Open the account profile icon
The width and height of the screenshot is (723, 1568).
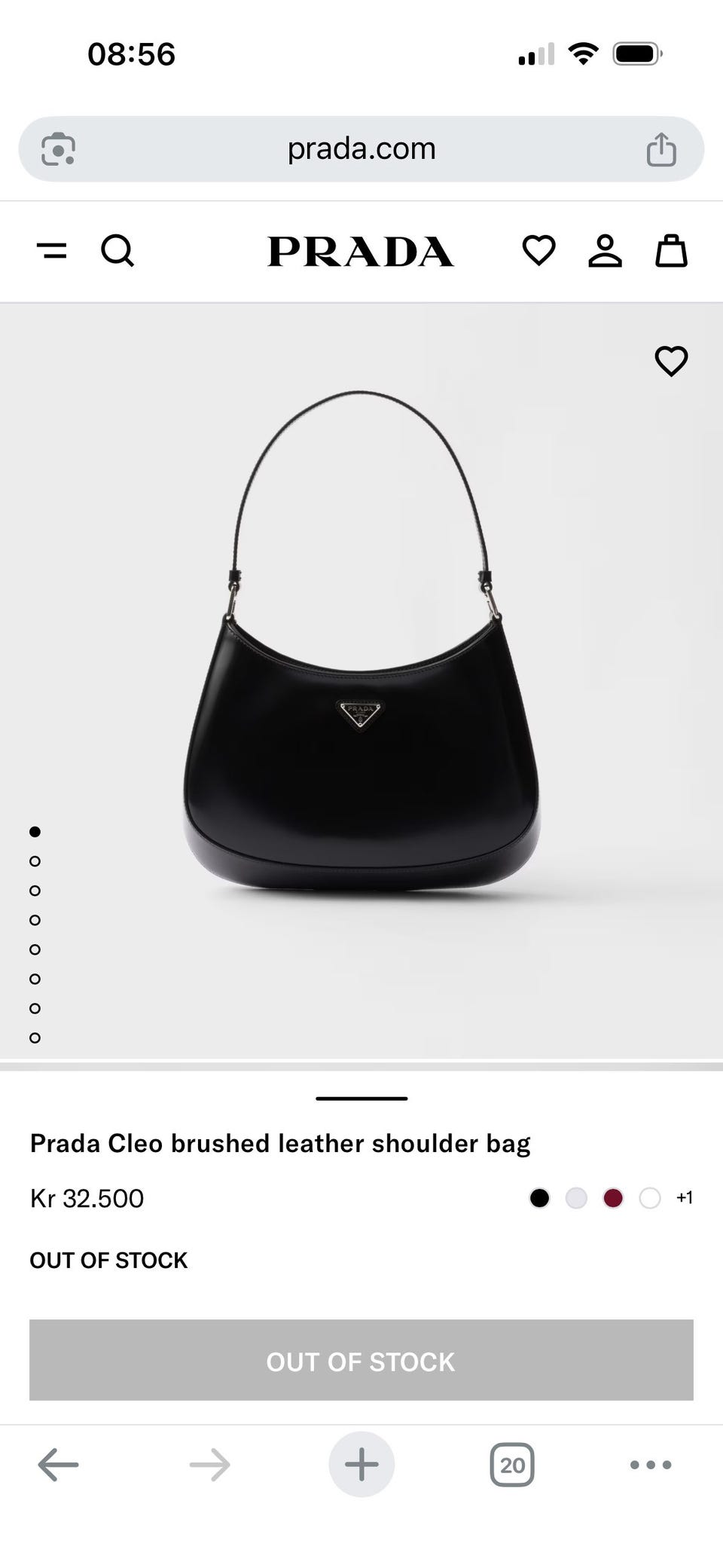click(605, 251)
